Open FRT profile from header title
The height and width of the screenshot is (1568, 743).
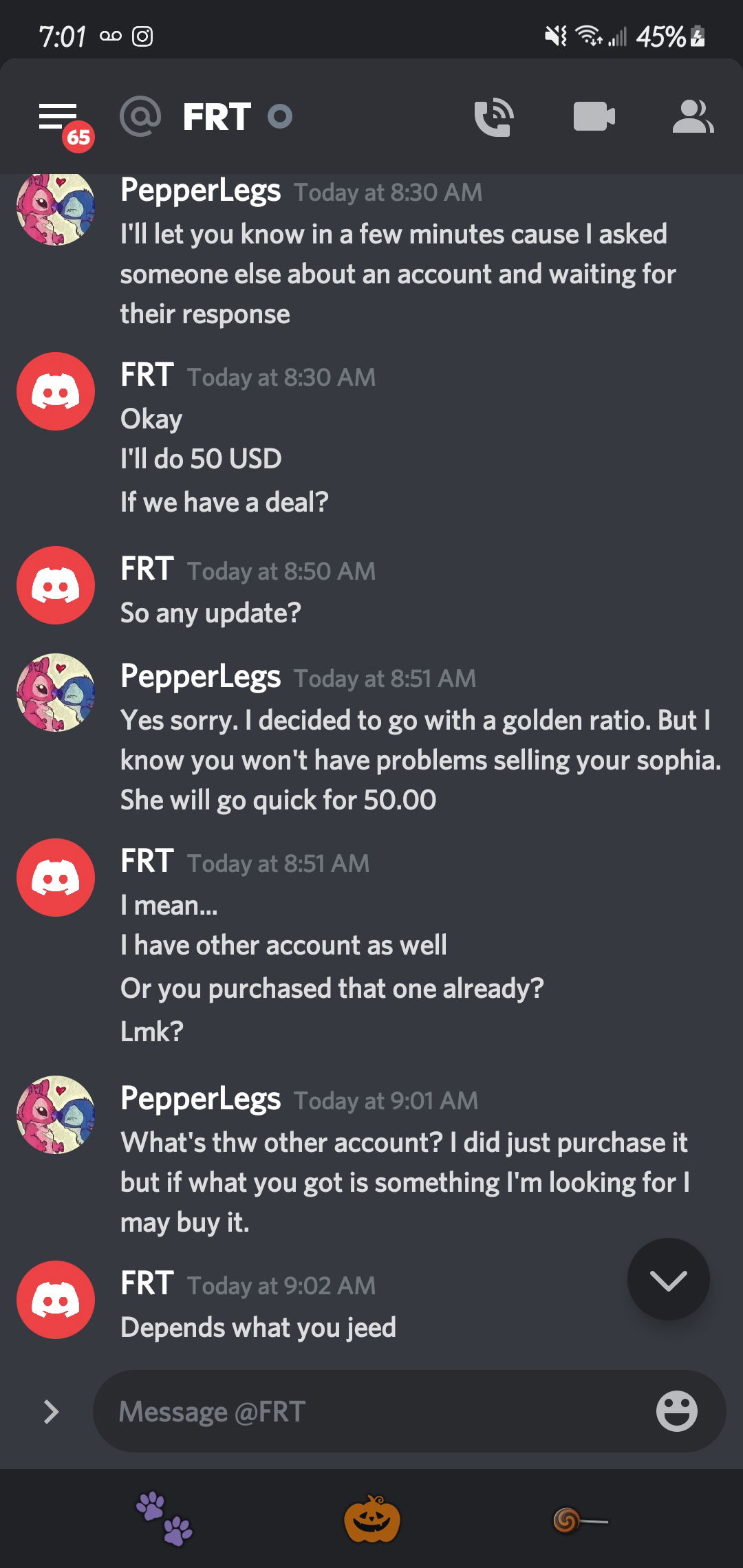click(x=217, y=117)
